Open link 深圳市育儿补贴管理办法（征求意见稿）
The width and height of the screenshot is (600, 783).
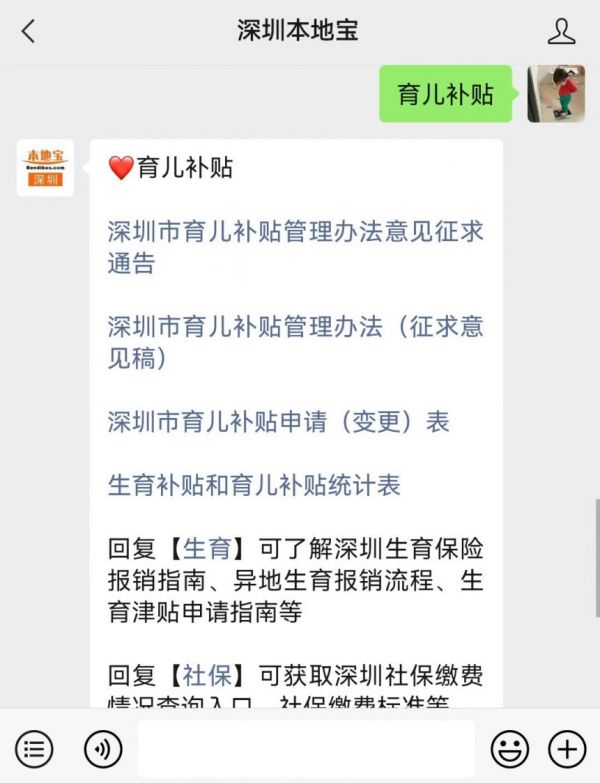(x=296, y=341)
